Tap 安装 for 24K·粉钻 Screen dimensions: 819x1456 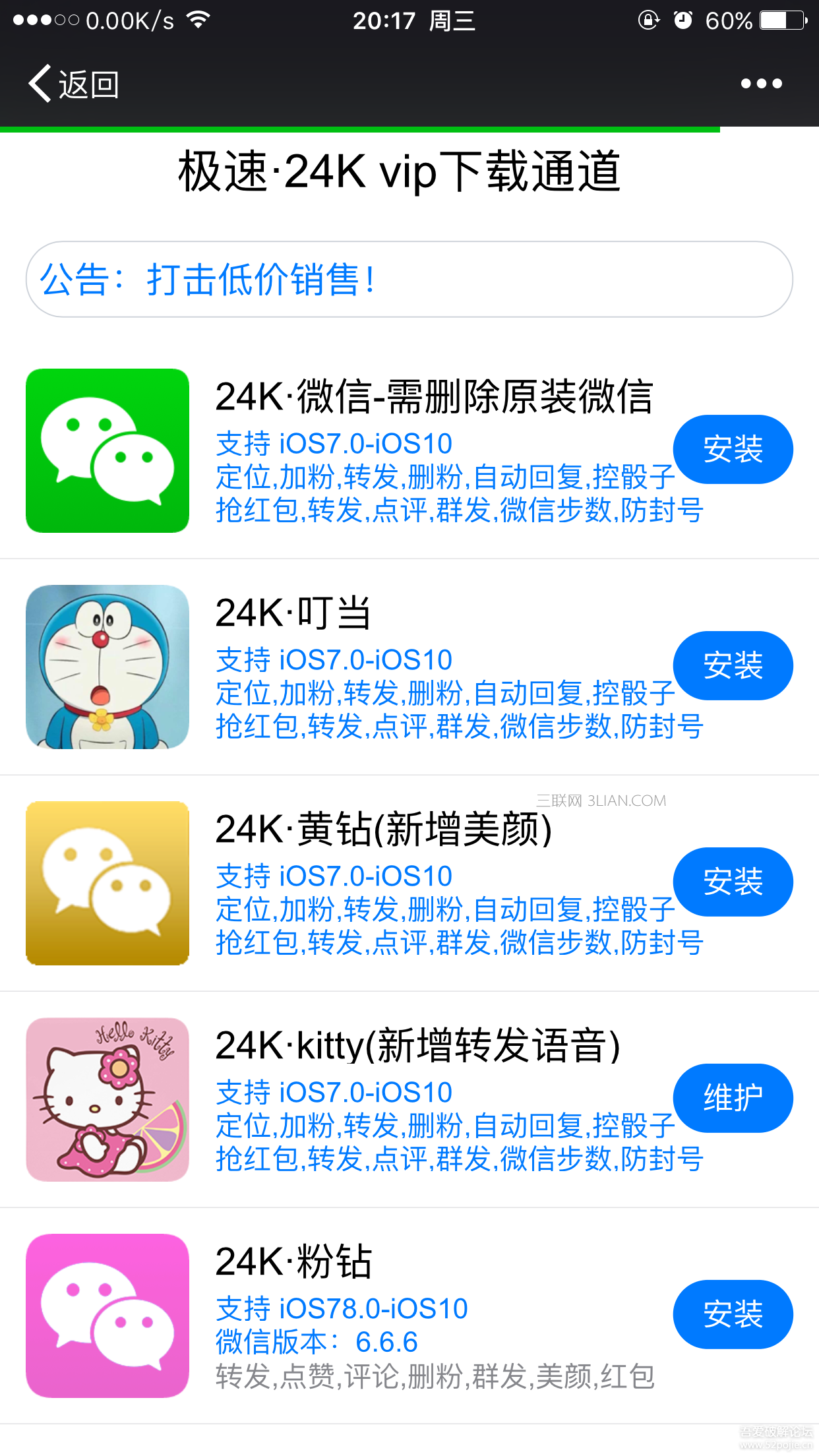(733, 1314)
